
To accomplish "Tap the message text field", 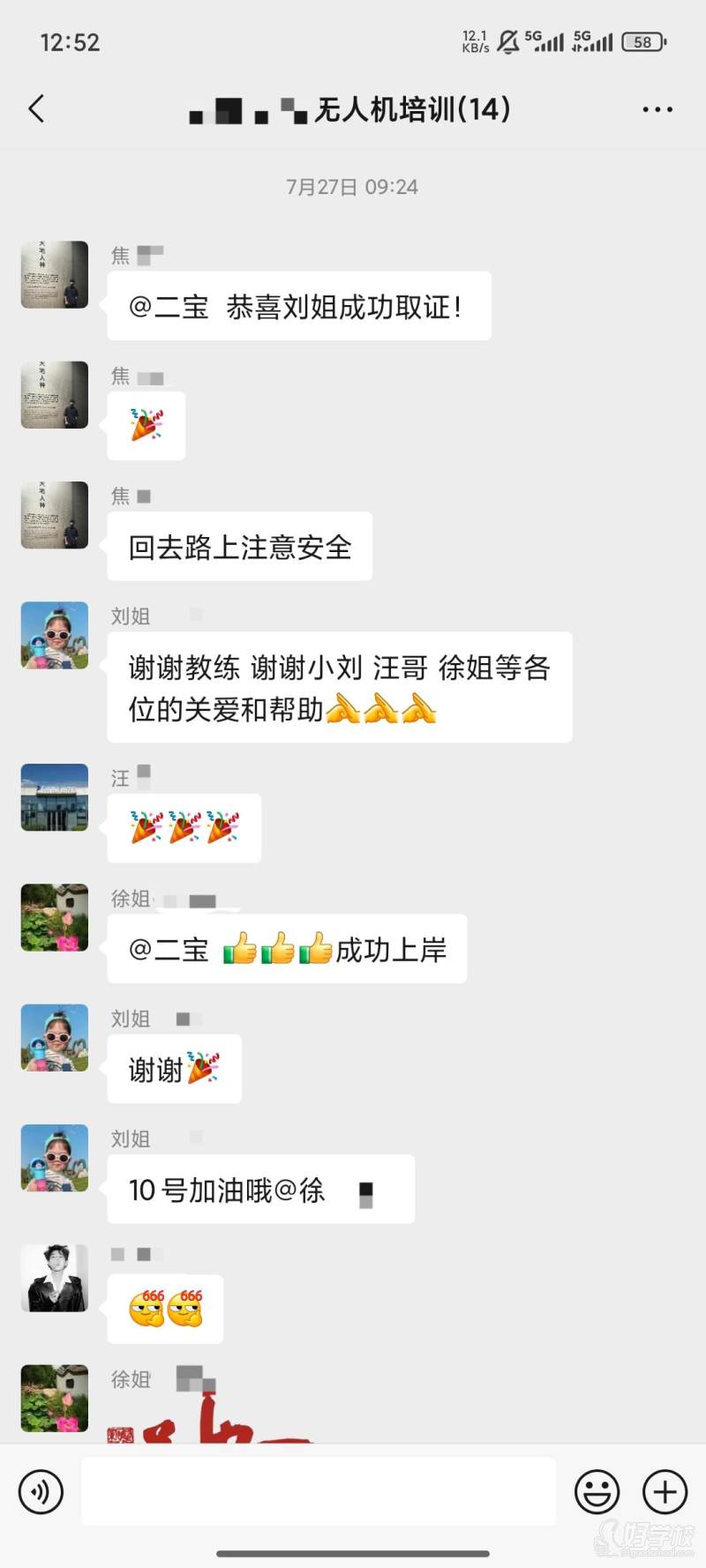I will pyautogui.click(x=319, y=1492).
